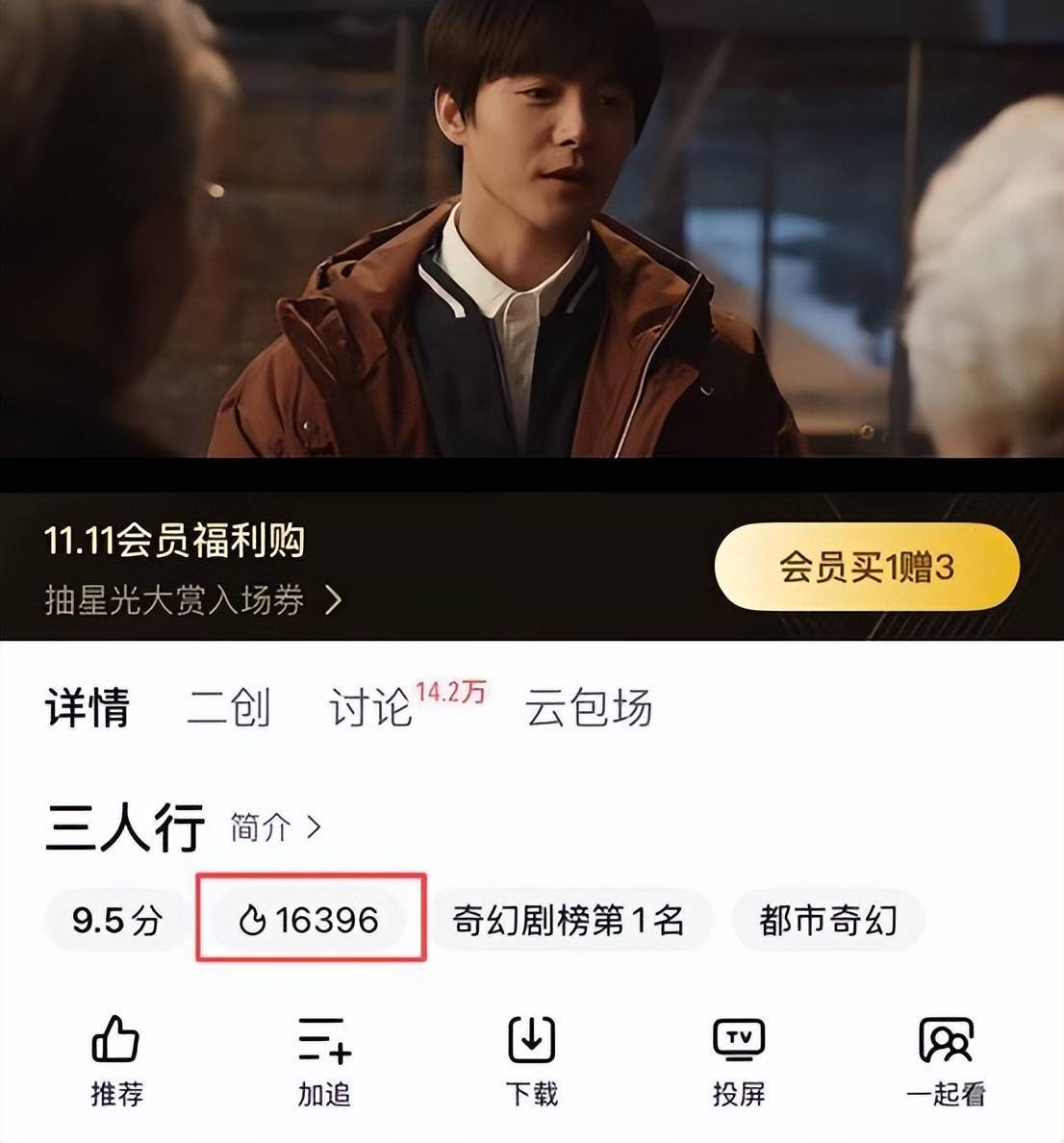Select the 详情 tab
Screen dimensions: 1064x1143
[88, 708]
